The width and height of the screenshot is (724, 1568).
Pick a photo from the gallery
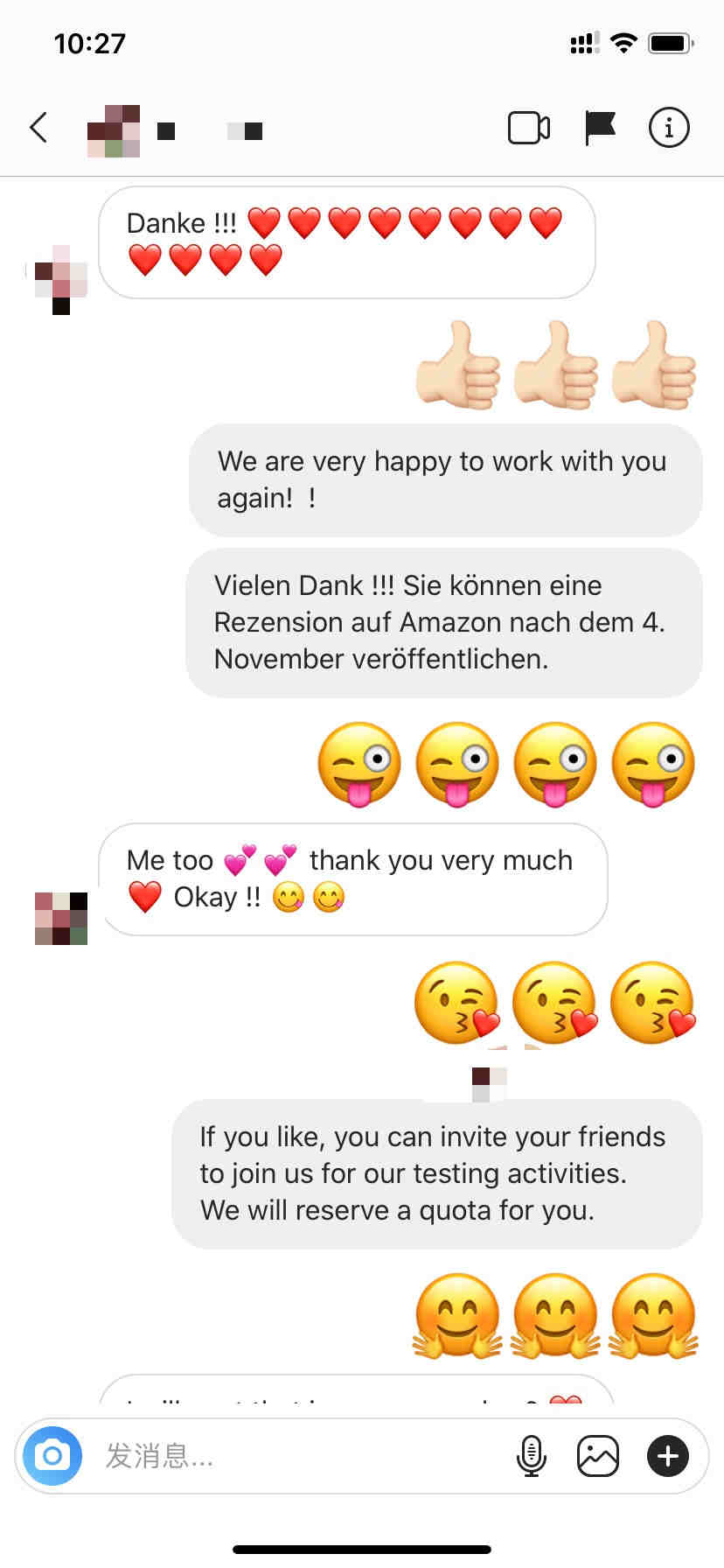pyautogui.click(x=598, y=1456)
